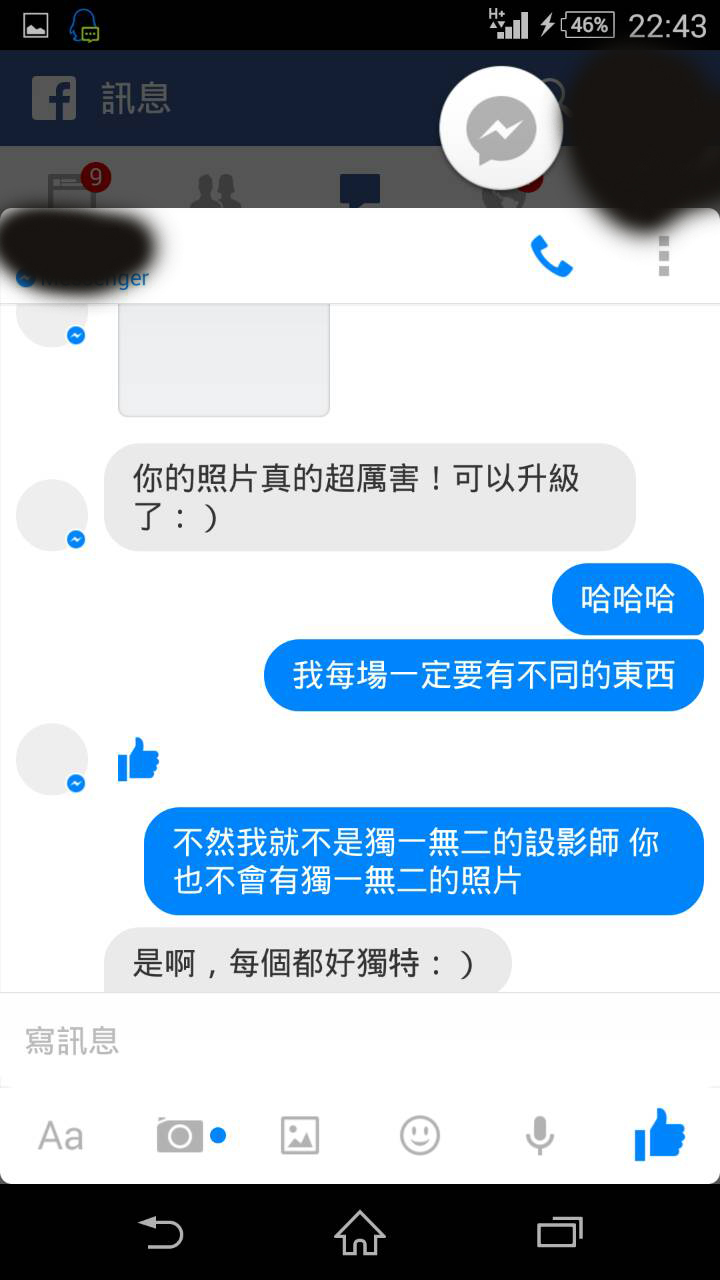Switch to the Aa text keyboard
Viewport: 720px width, 1280px height.
click(61, 1136)
